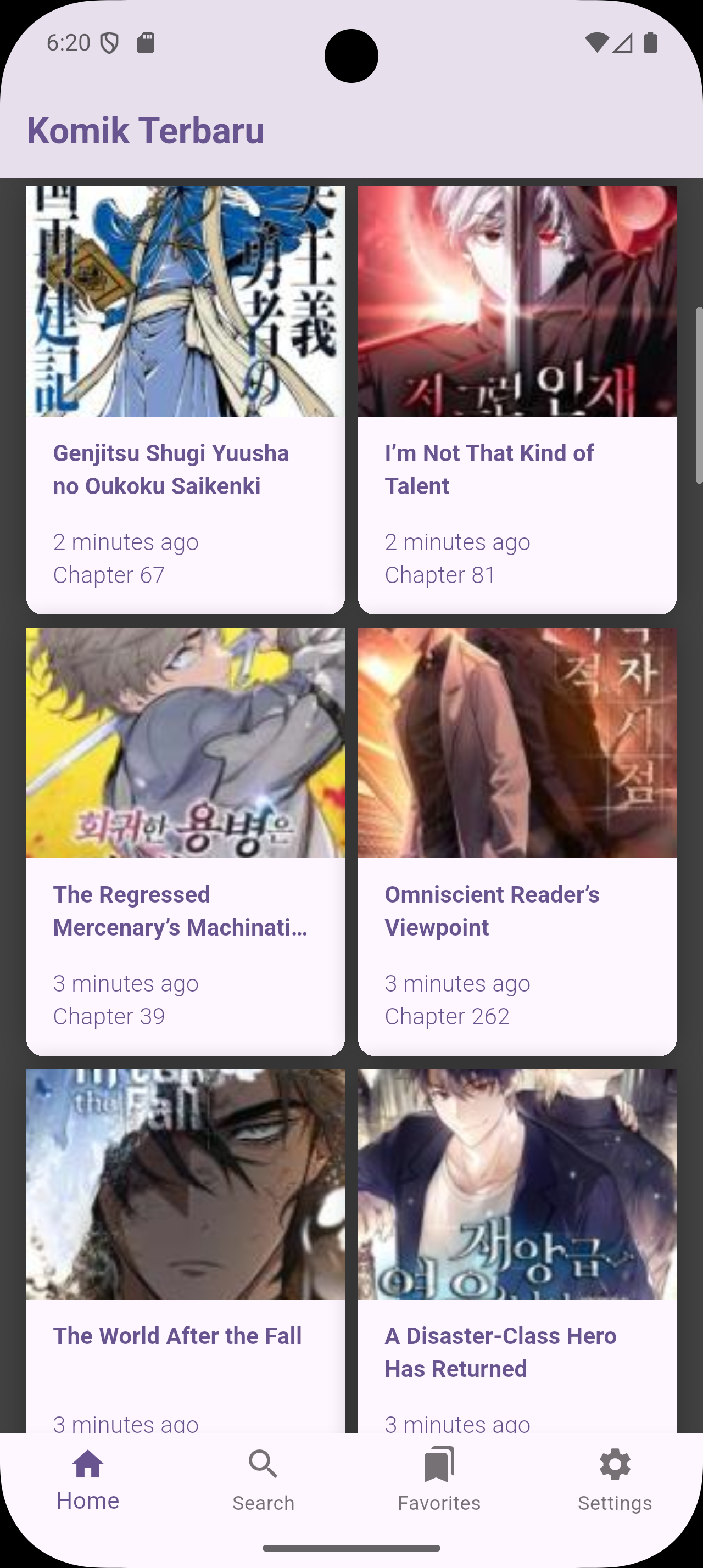Open Omniscient Reader's Viewpoint comic
This screenshot has height=1568, width=703.
(x=517, y=841)
